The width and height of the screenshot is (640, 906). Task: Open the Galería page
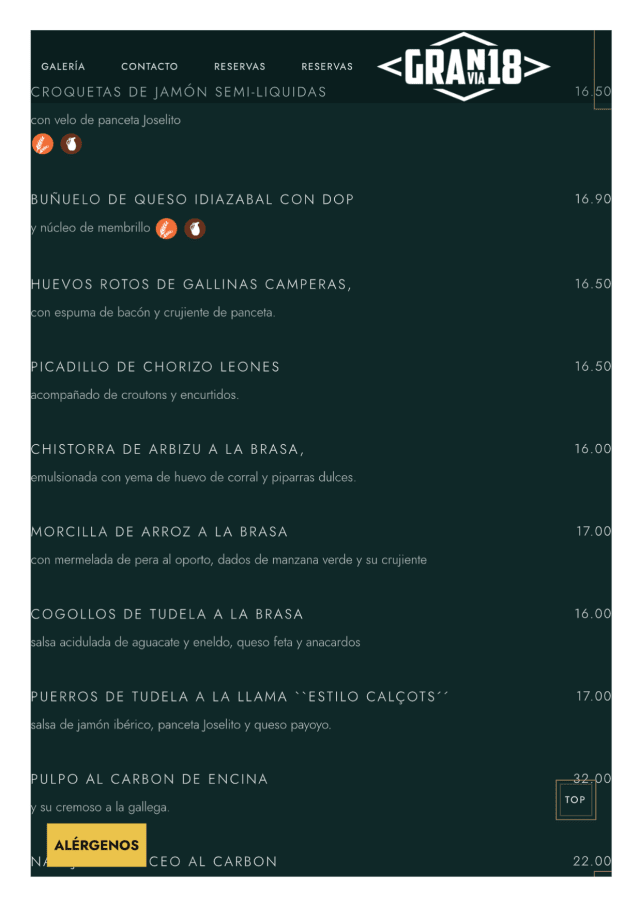tap(63, 67)
